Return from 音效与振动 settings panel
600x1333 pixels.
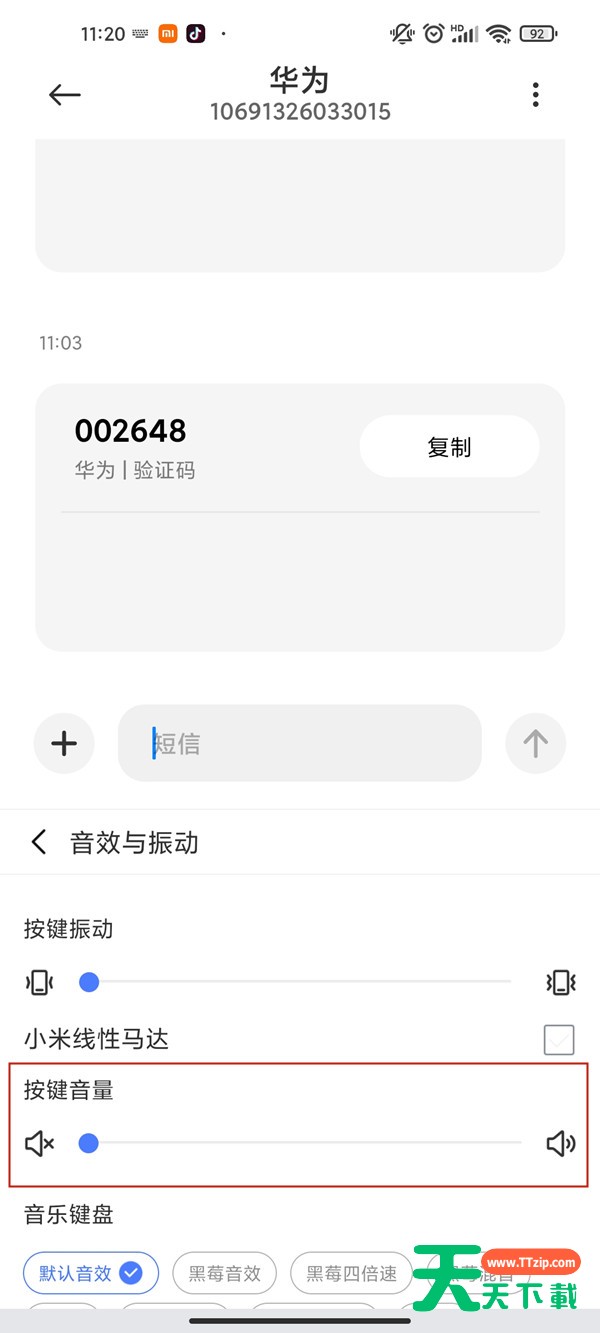[x=39, y=842]
